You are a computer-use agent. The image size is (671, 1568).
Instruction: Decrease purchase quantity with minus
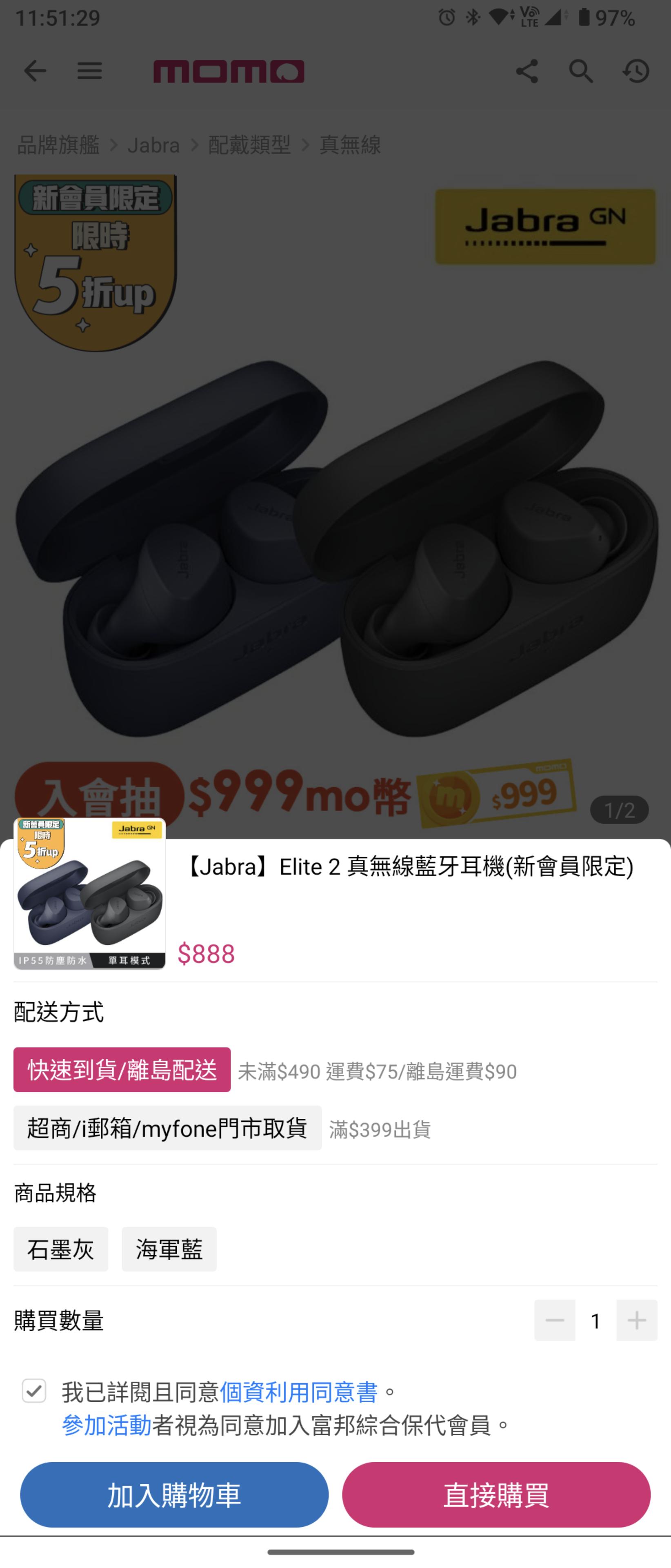[x=554, y=1320]
